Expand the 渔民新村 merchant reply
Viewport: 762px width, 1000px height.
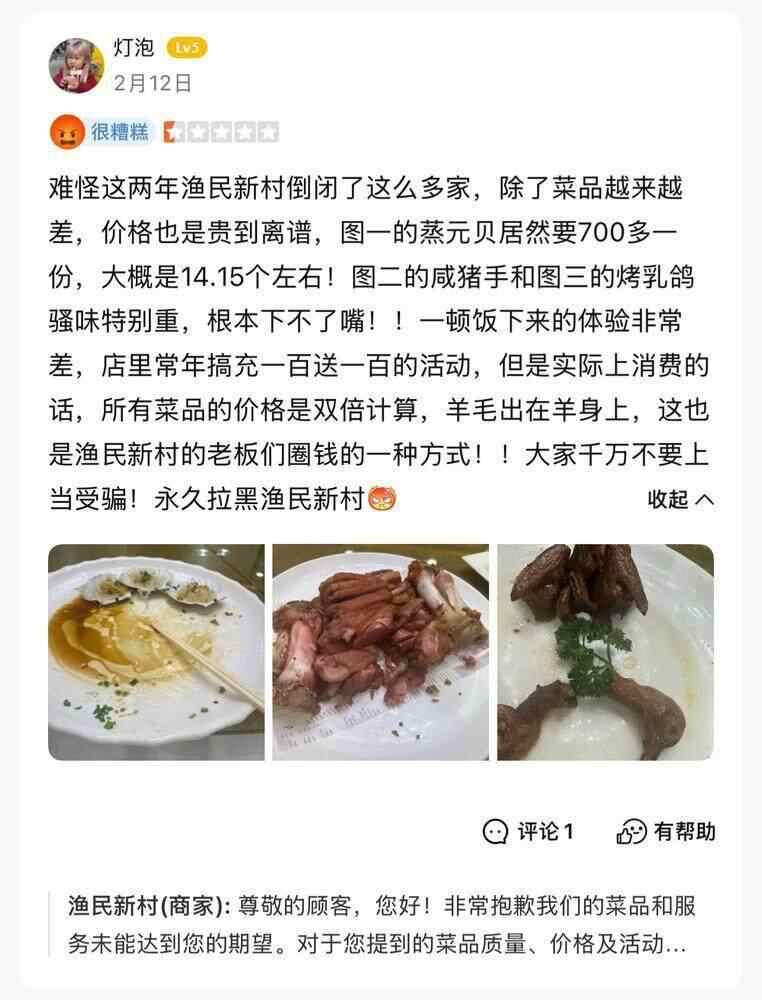click(380, 925)
